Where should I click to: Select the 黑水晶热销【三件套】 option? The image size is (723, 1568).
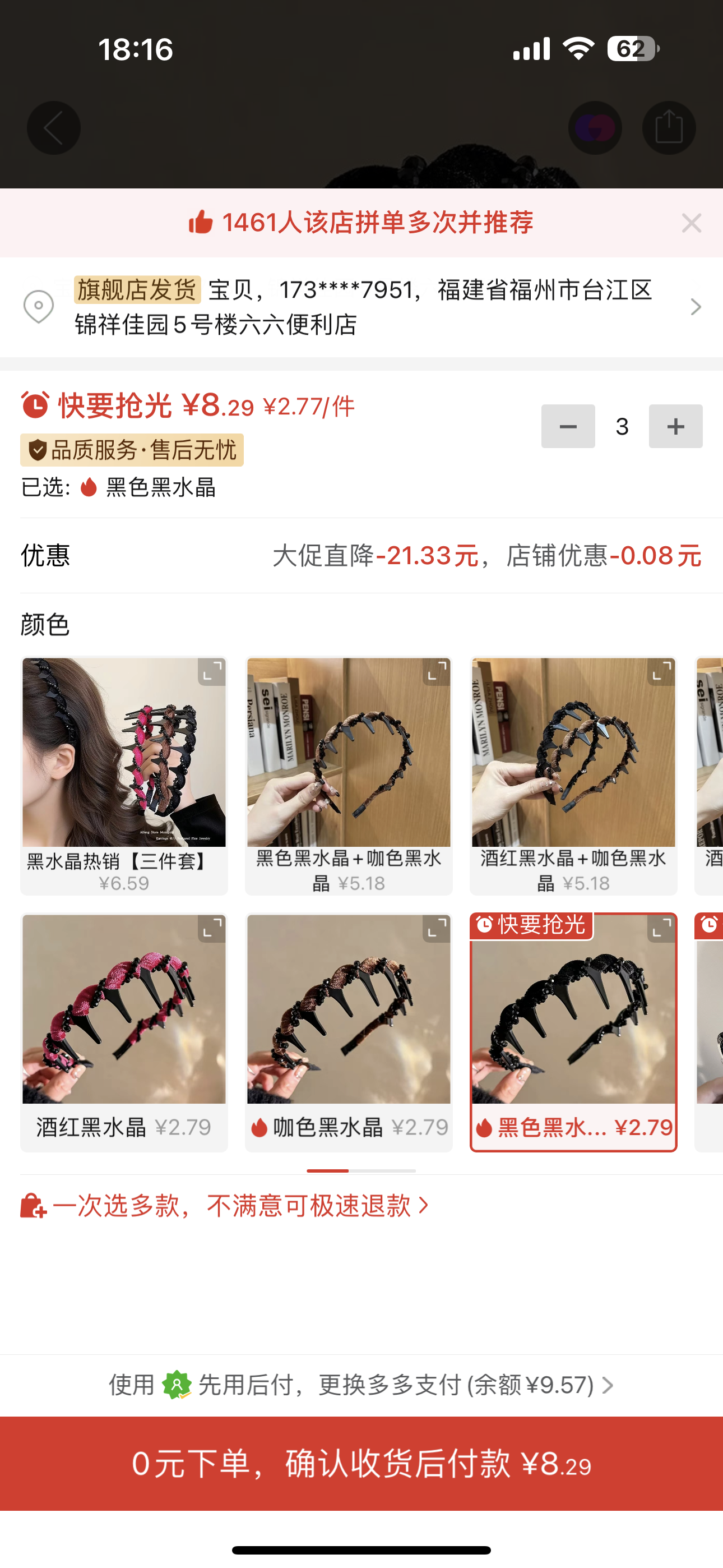[123, 776]
